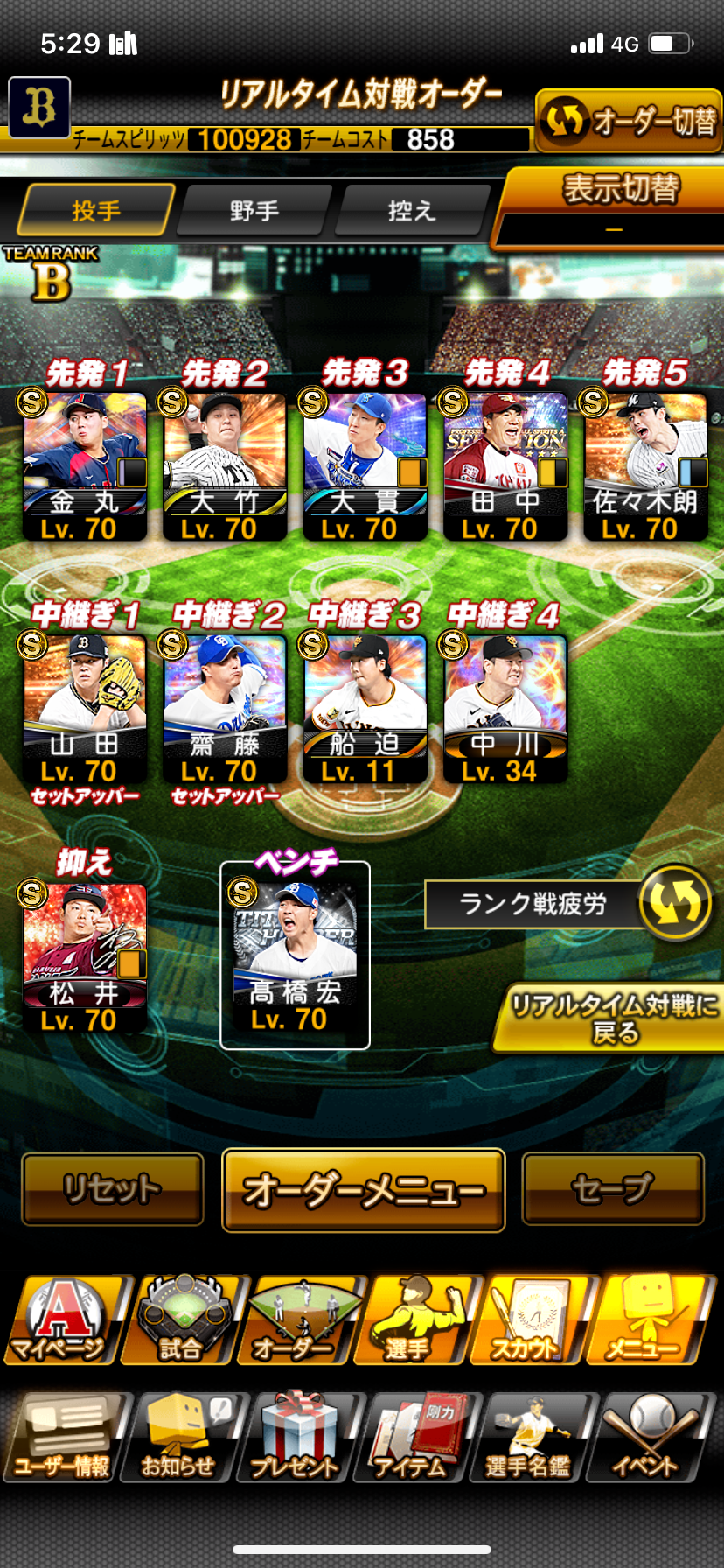724x1568 pixels.
Task: View the お知らせ notices
Action: (x=179, y=1437)
